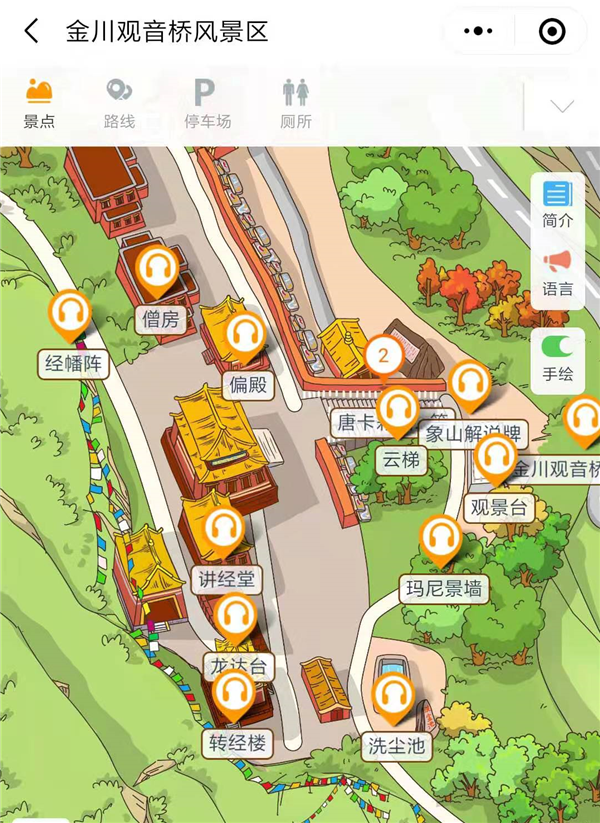Expand the category dropdown chevron
This screenshot has width=600, height=823.
[562, 106]
